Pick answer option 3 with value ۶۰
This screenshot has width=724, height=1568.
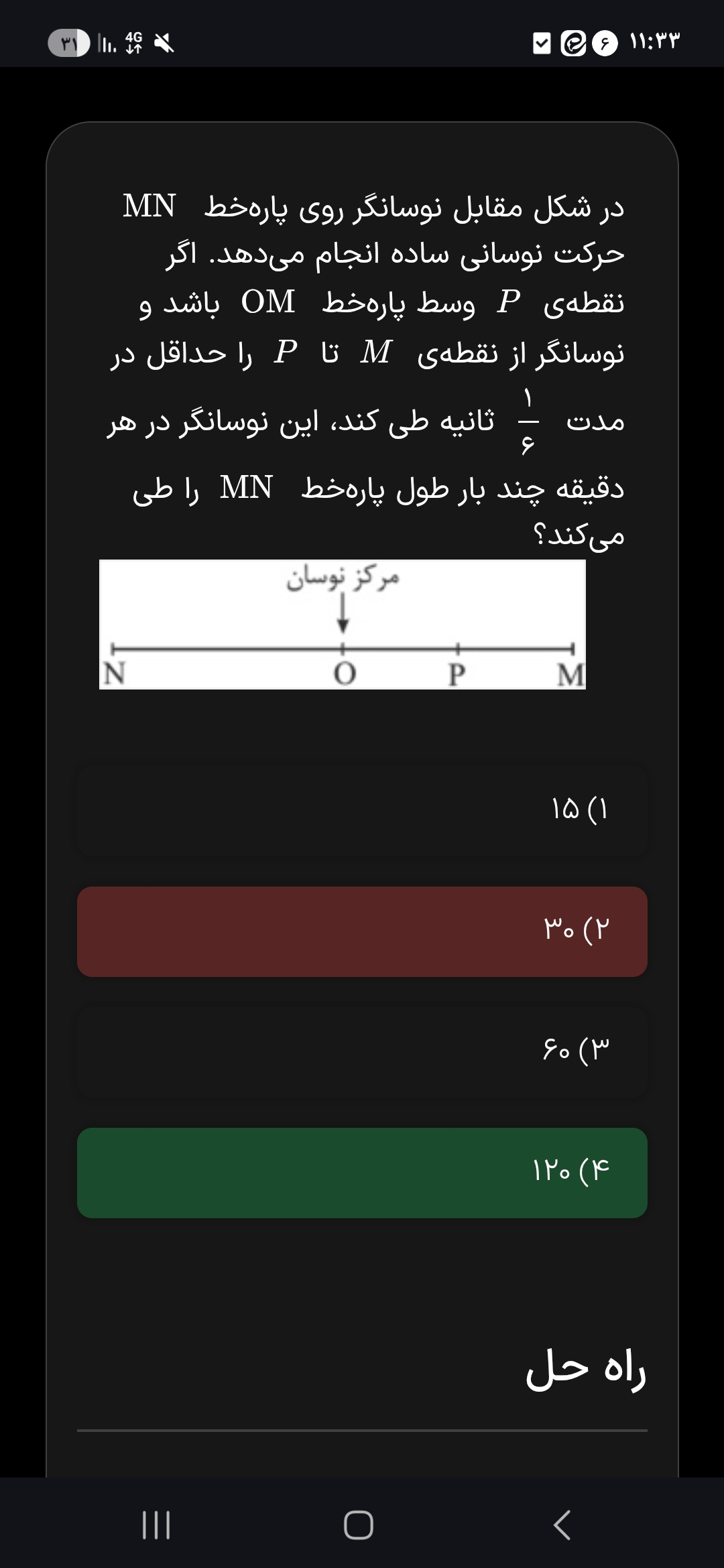[x=362, y=1052]
